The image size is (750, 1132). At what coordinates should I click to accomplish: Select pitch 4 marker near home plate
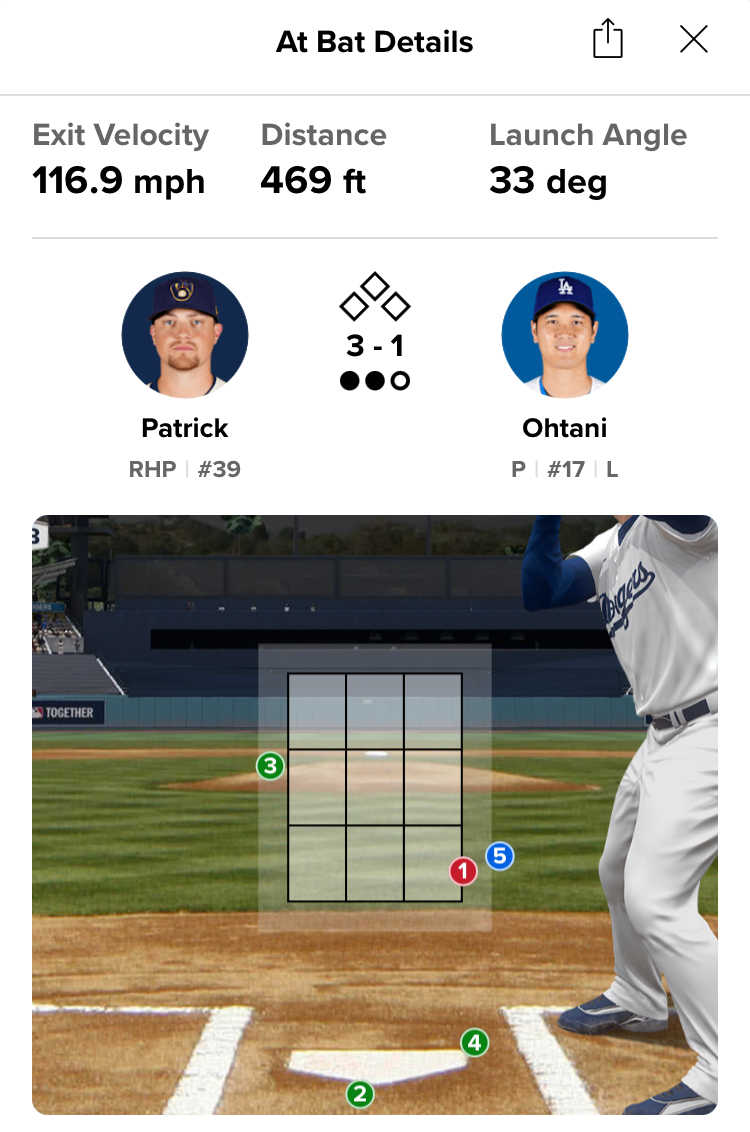click(474, 1043)
